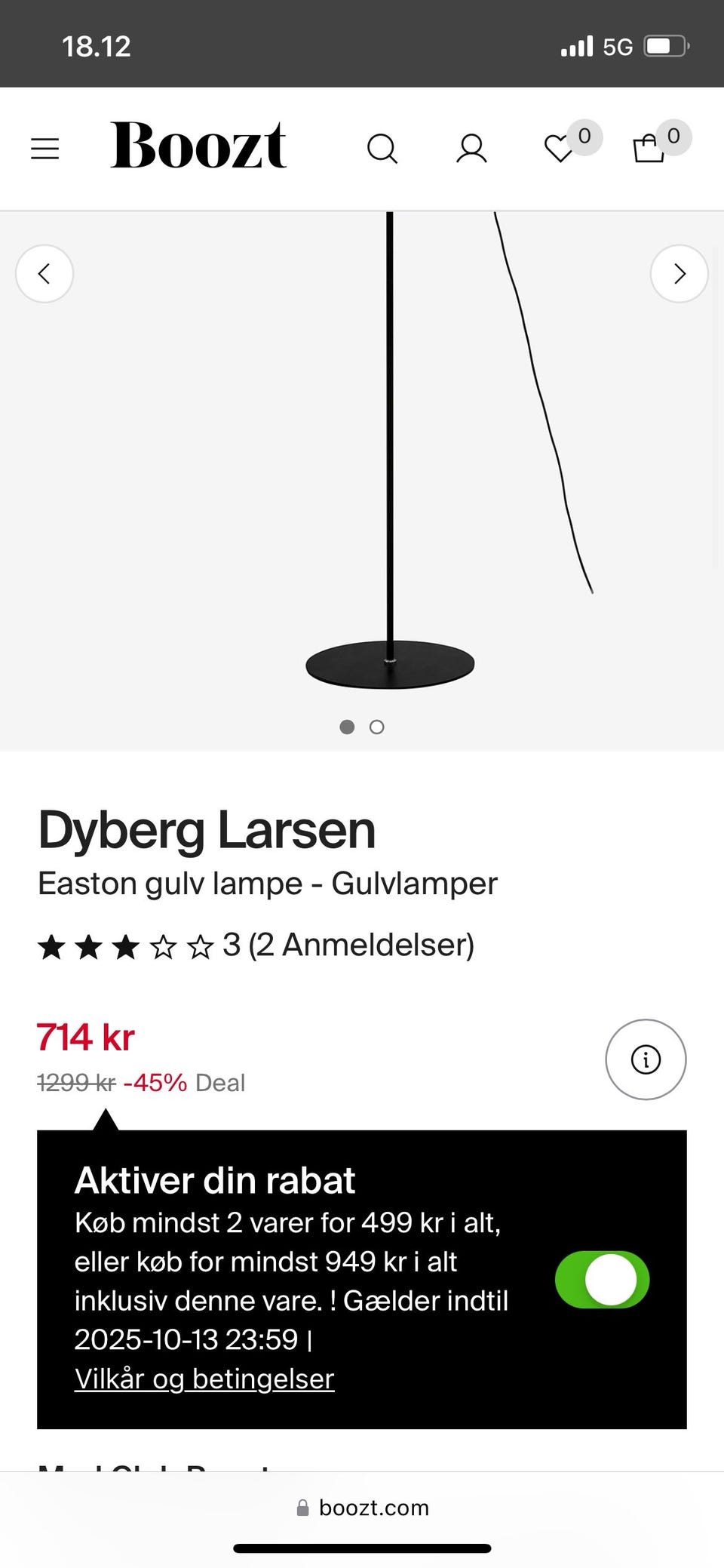724x1568 pixels.
Task: Click the padlock icon in the address bar
Action: 302,1508
